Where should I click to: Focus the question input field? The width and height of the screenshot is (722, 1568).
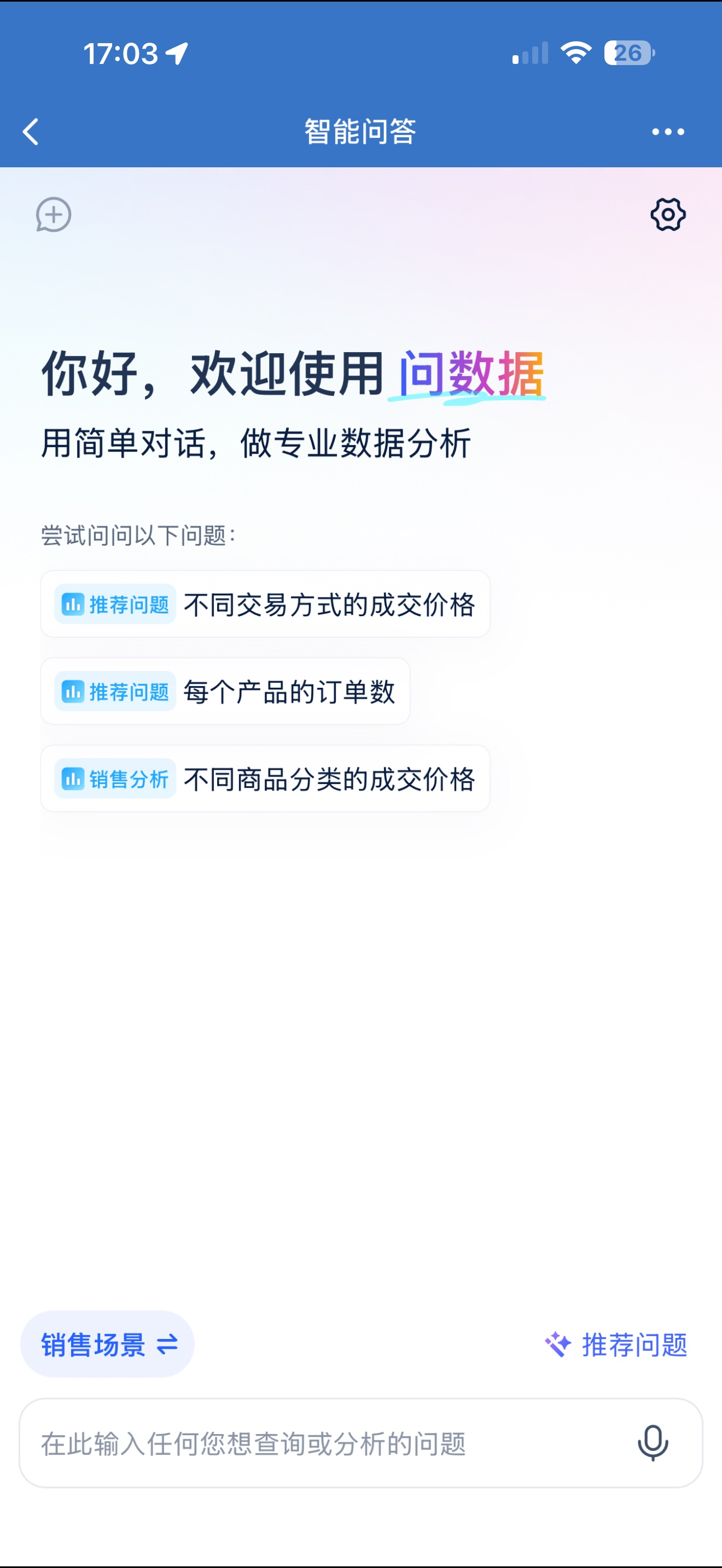317,1443
